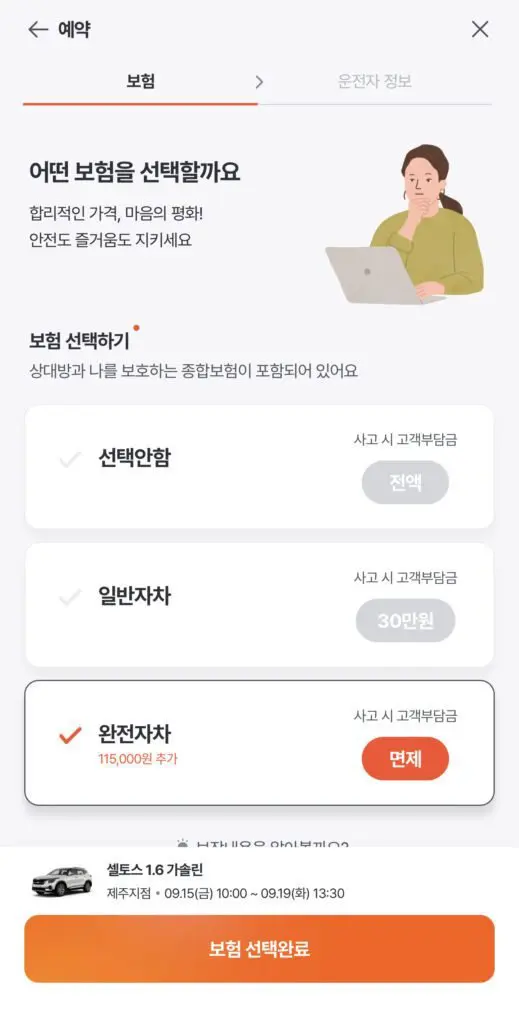
Task: Go back from the 예약 screen
Action: coord(39,29)
